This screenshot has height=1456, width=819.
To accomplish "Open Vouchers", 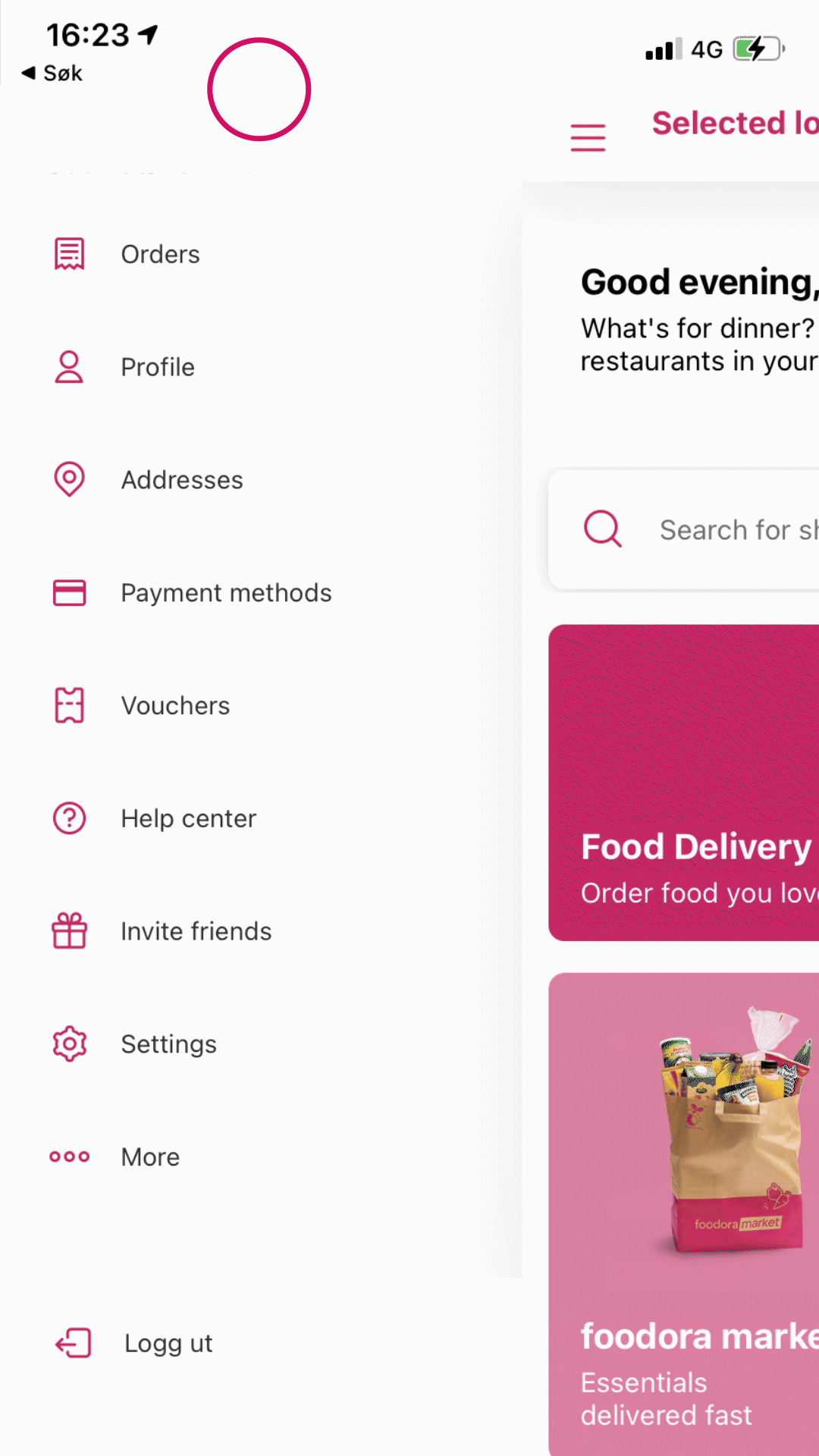I will (x=174, y=706).
